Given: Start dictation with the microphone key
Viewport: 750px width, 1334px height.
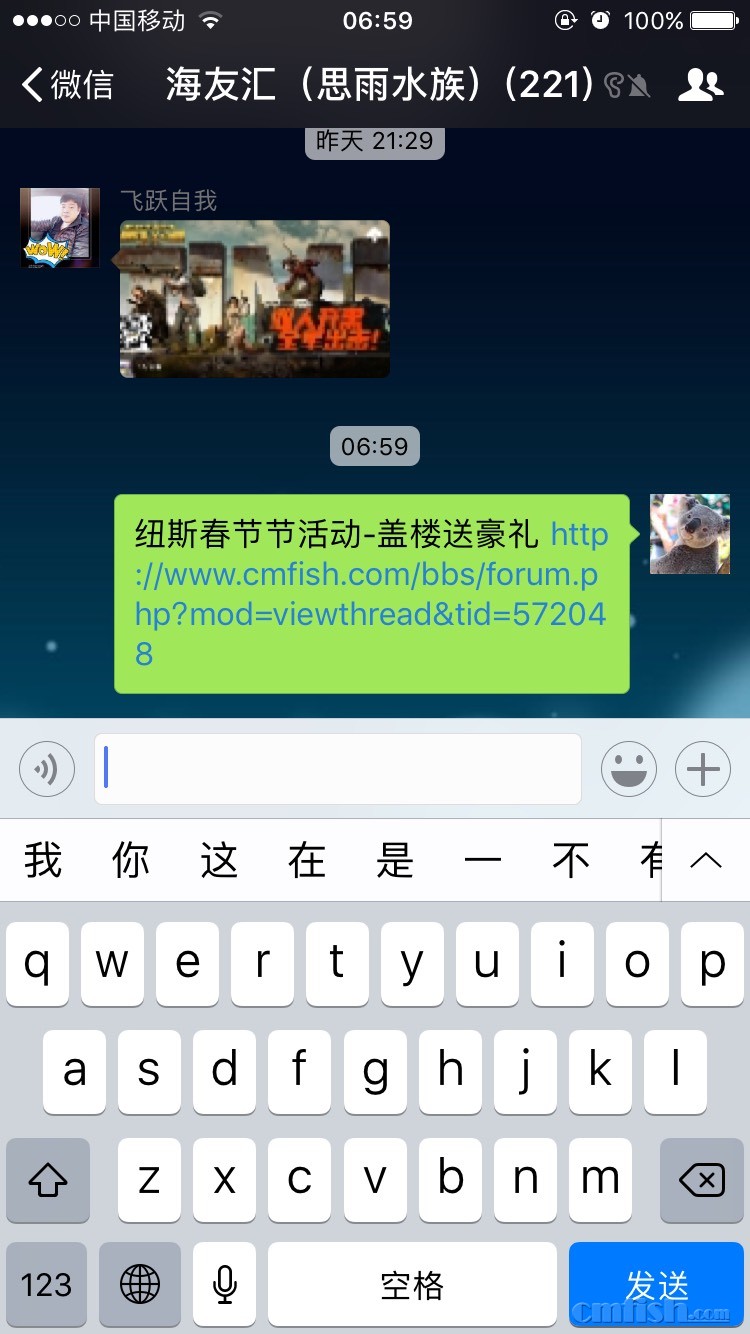Looking at the screenshot, I should click(225, 1284).
